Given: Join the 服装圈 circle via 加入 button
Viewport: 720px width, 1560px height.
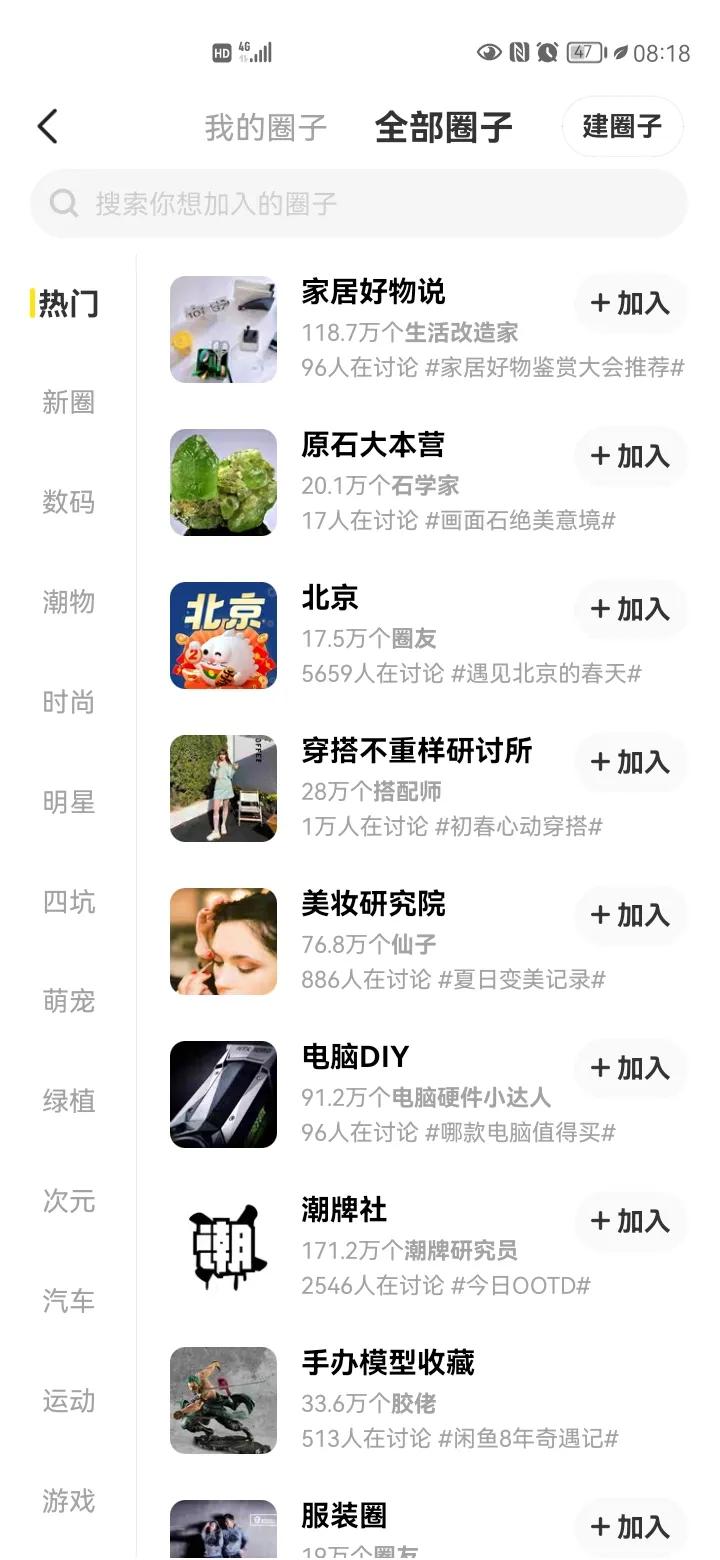Looking at the screenshot, I should click(630, 1527).
